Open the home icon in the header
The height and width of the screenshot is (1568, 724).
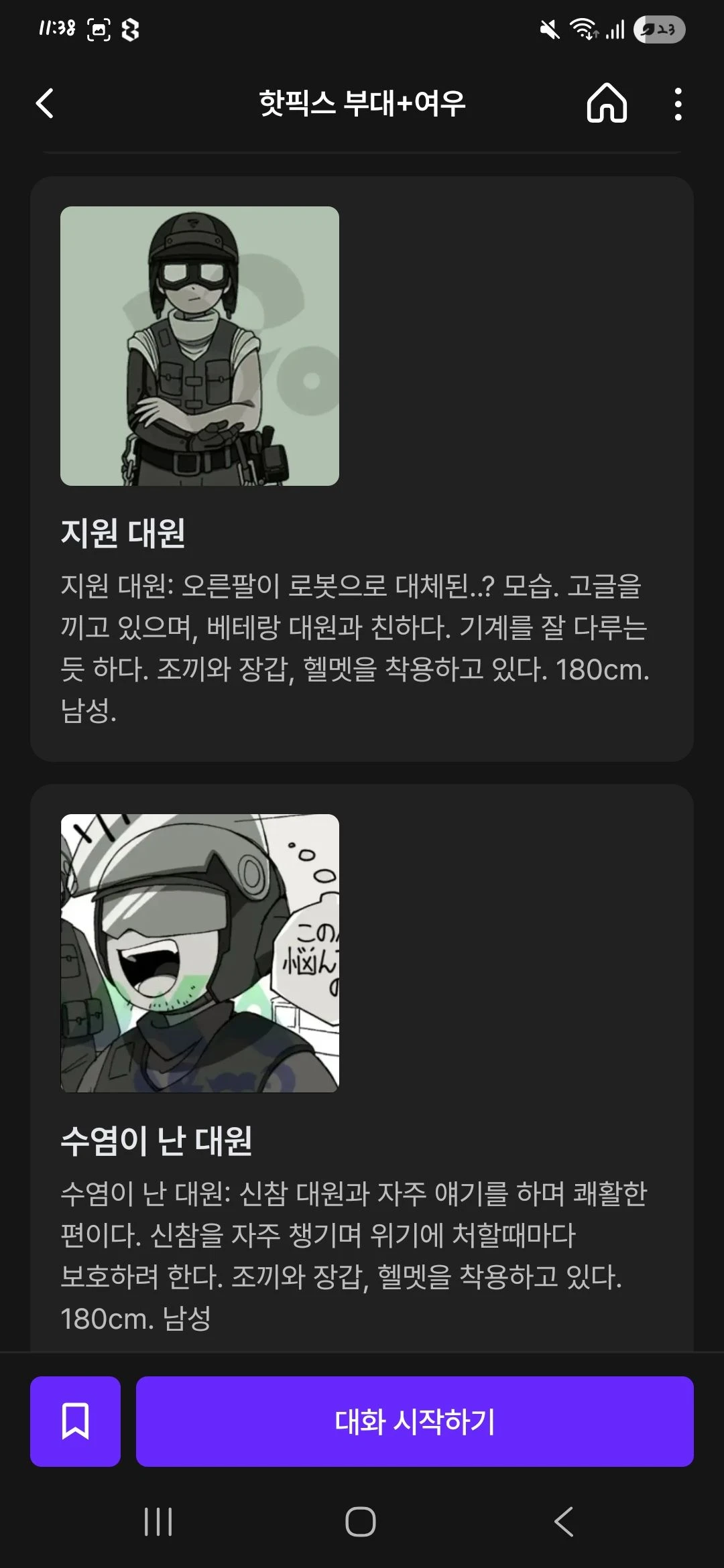tap(607, 103)
